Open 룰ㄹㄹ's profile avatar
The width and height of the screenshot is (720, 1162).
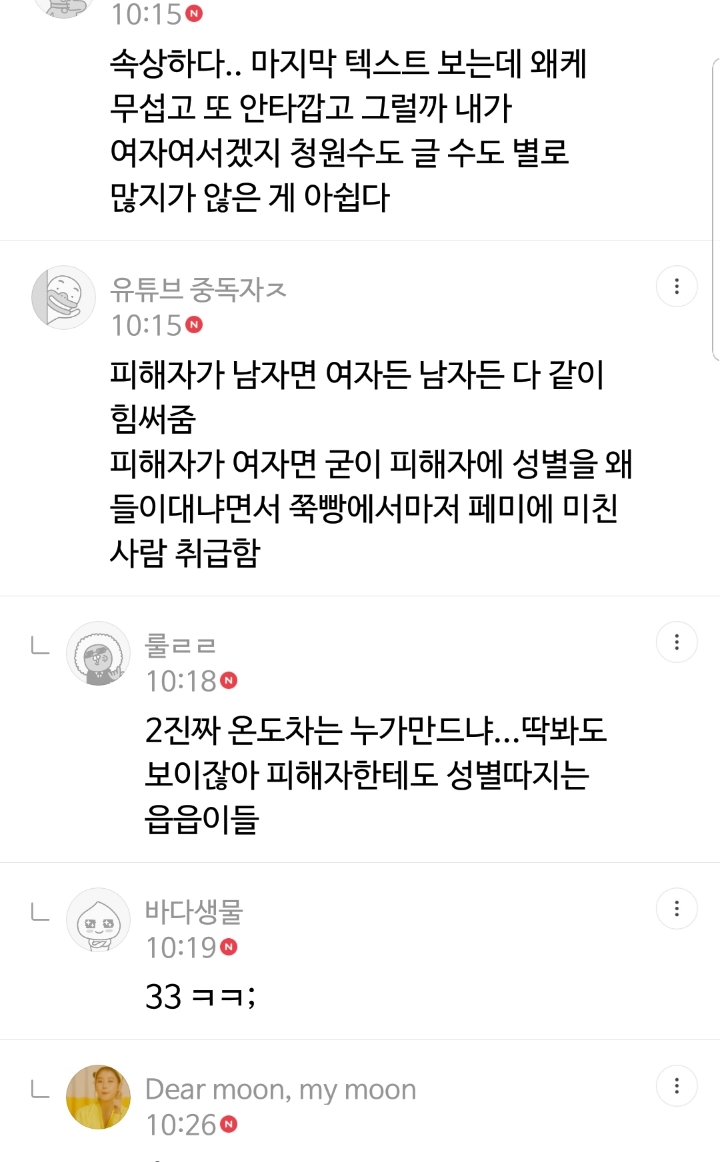point(100,652)
